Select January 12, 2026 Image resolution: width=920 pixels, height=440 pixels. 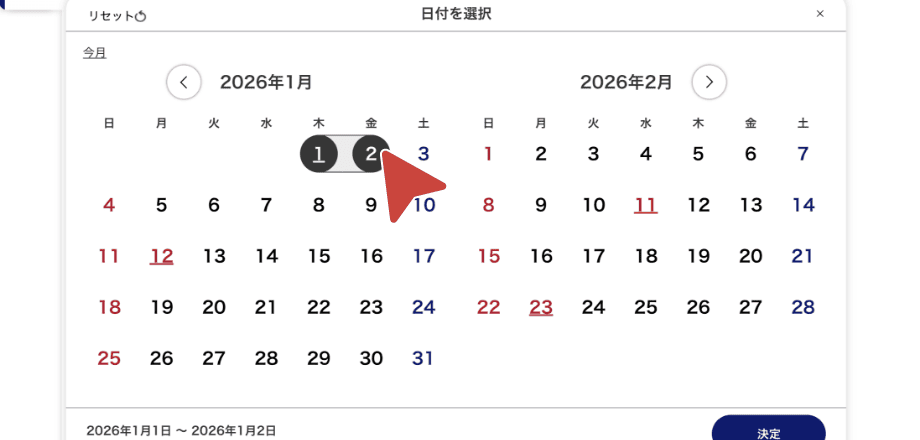point(161,256)
